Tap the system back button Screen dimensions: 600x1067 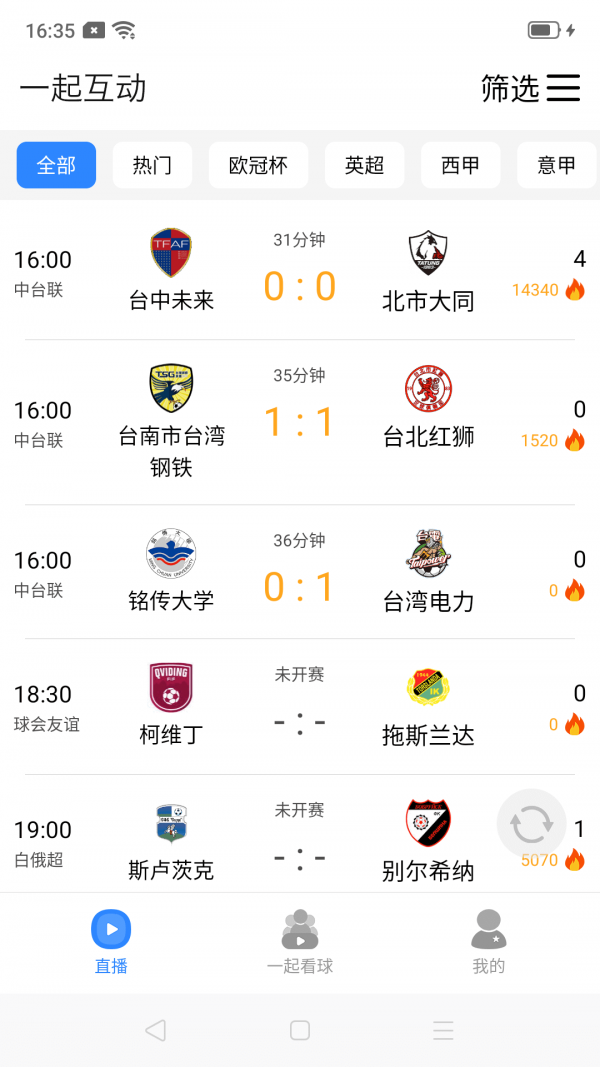click(x=155, y=1030)
